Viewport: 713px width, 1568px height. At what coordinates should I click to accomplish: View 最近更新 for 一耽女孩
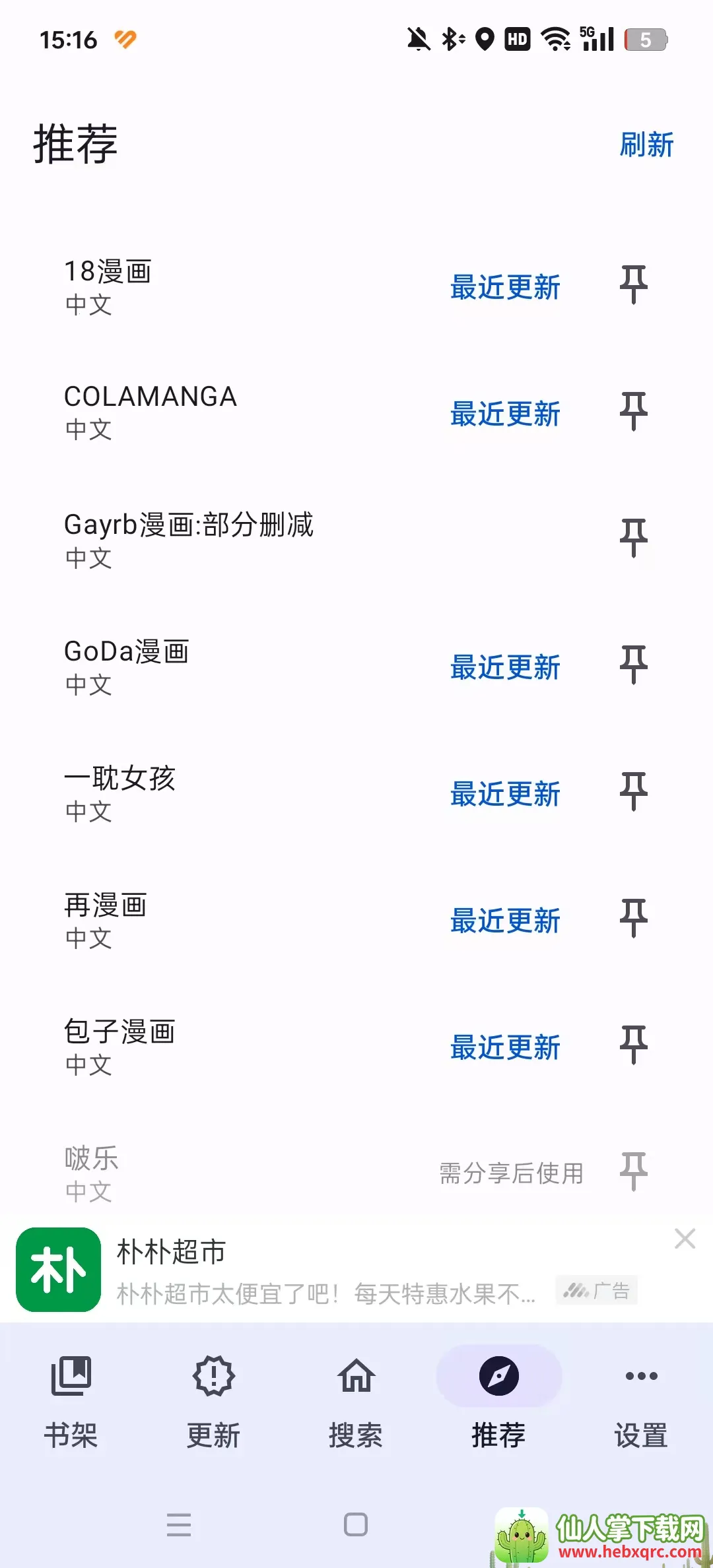click(x=505, y=794)
